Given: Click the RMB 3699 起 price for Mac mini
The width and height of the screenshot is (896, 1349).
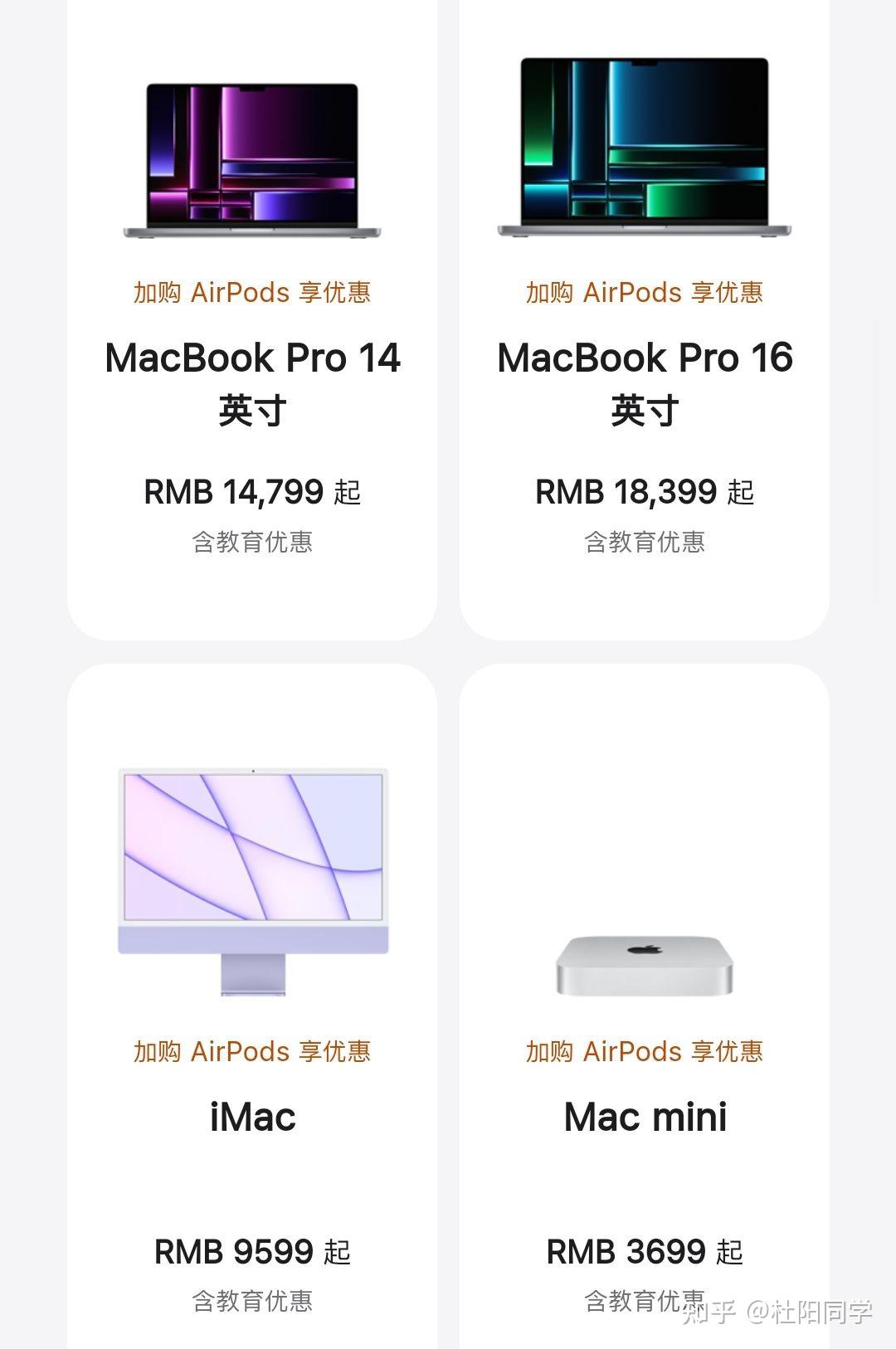Looking at the screenshot, I should point(644,1251).
